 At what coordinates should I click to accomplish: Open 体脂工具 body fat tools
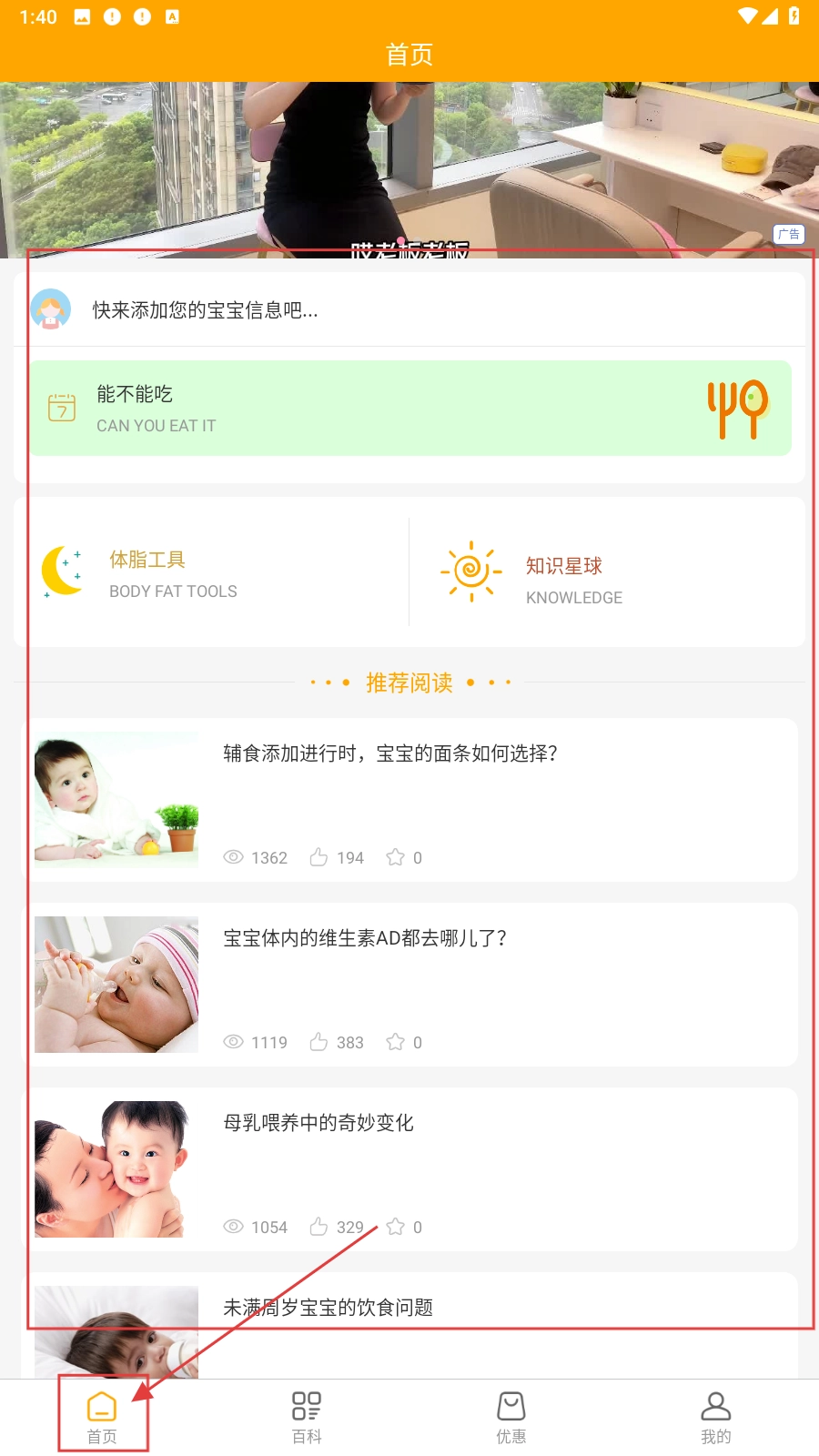point(173,573)
